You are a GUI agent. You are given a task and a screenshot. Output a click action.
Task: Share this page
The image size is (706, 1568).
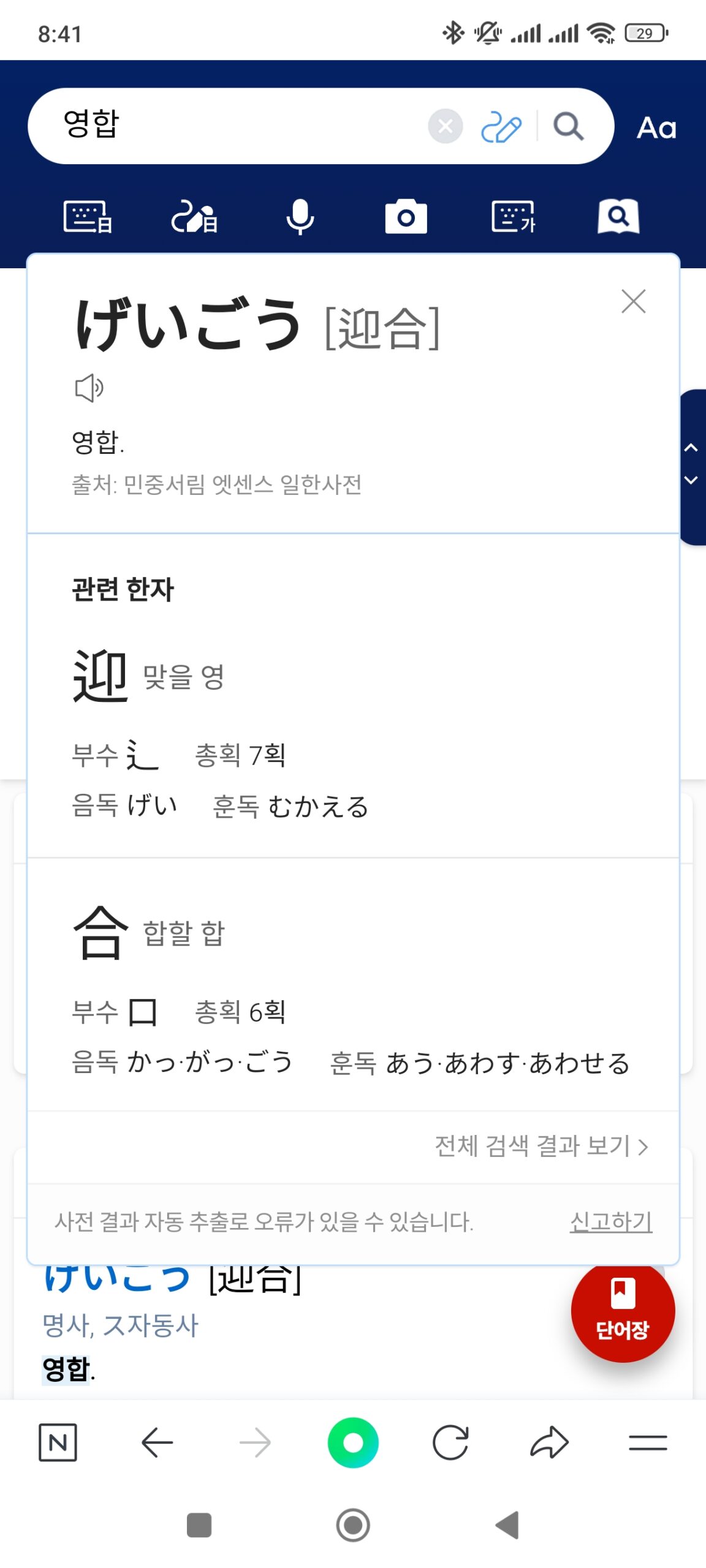tap(549, 1442)
